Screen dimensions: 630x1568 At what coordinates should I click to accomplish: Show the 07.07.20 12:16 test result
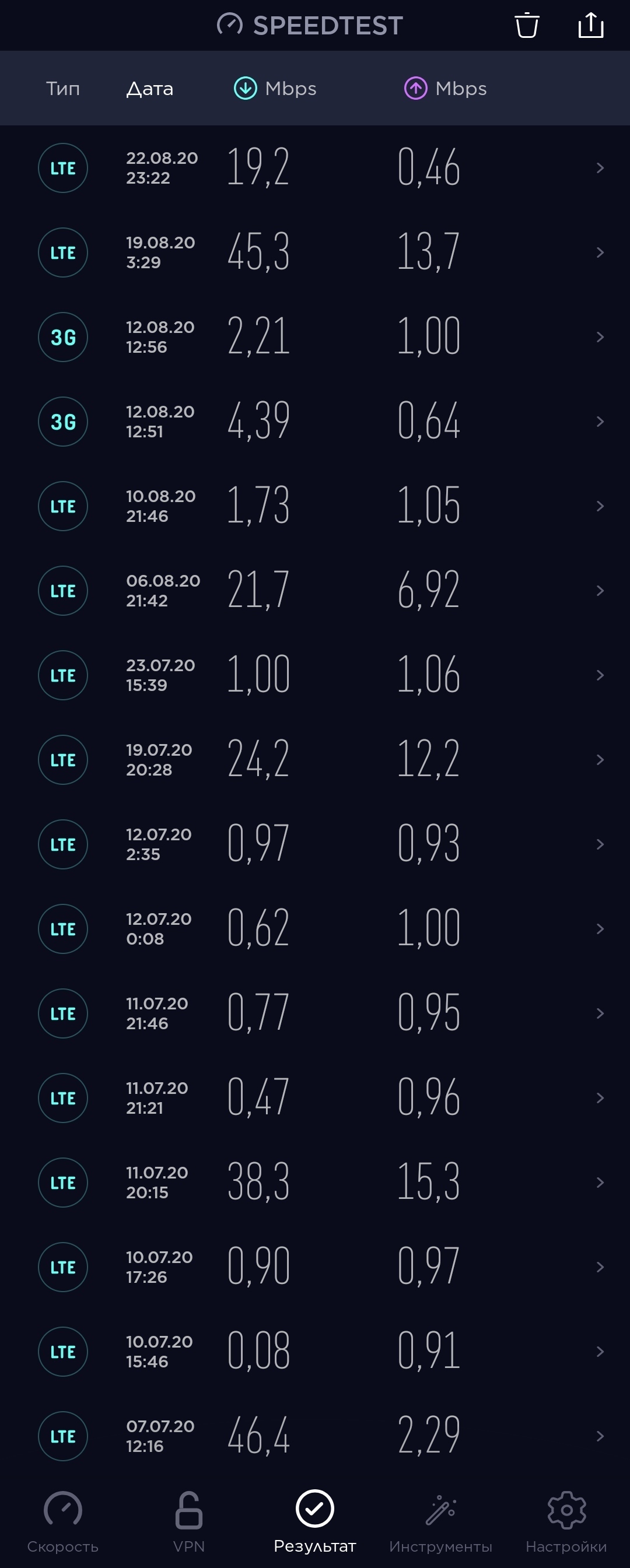pos(314,1437)
